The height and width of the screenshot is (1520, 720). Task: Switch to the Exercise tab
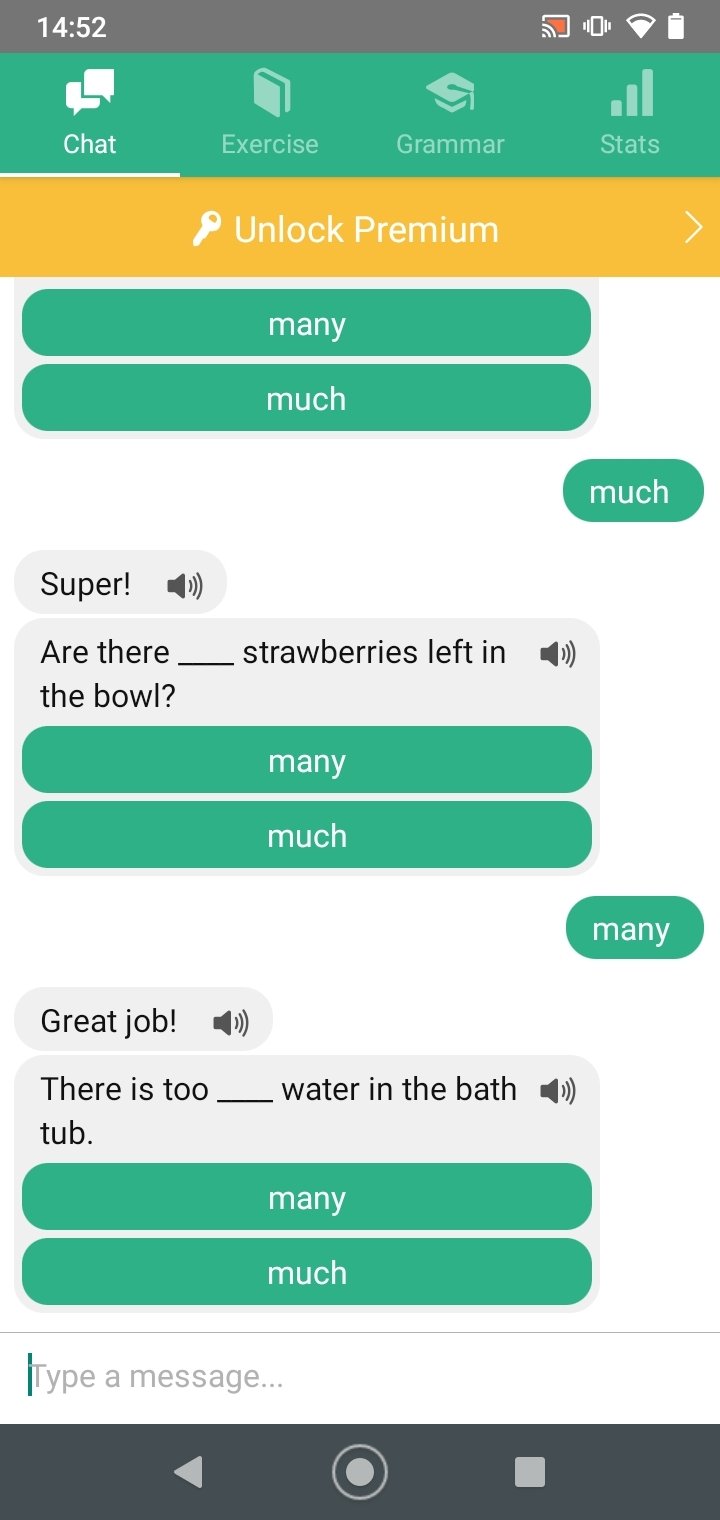click(270, 114)
